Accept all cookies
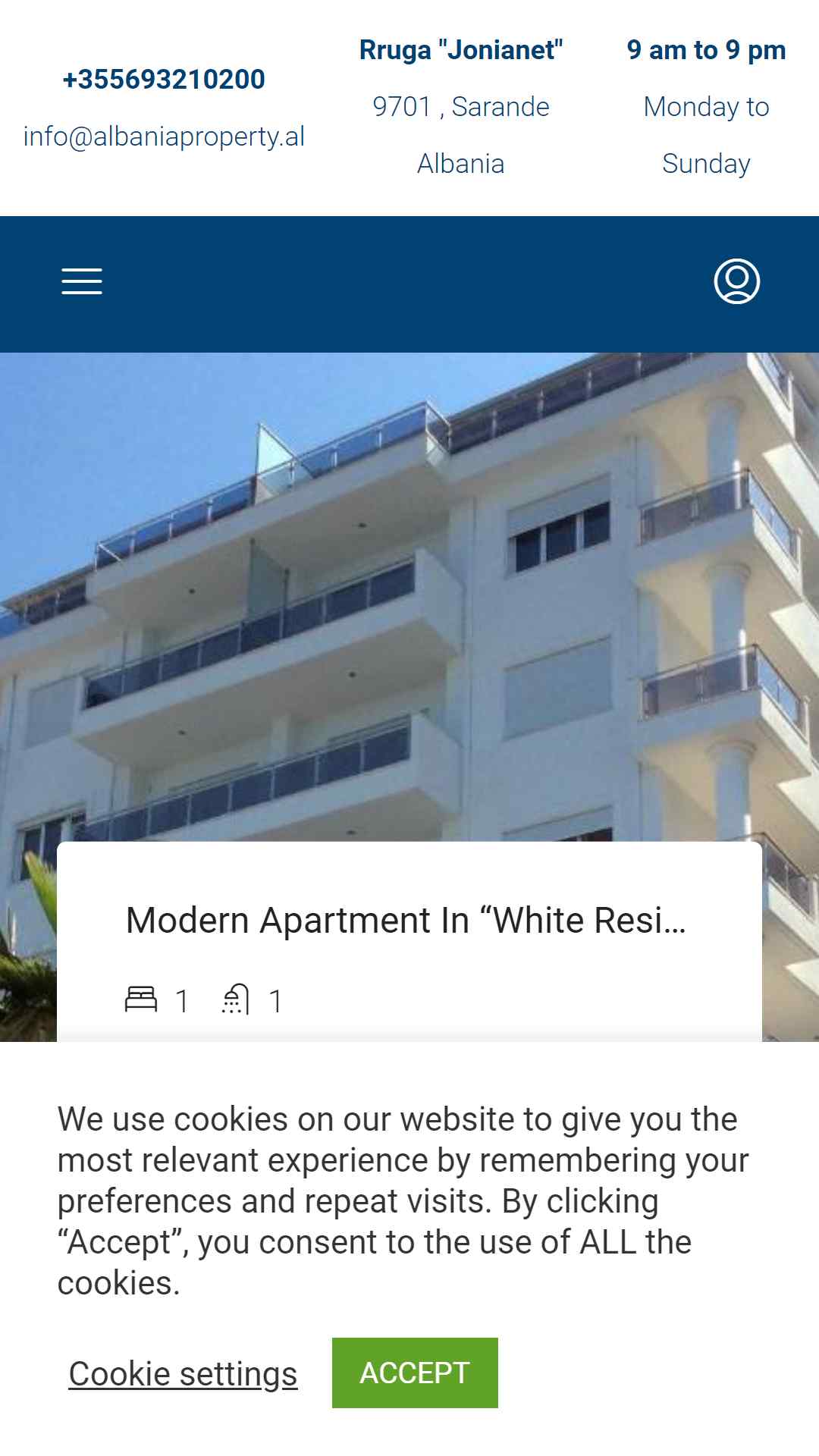Viewport: 819px width, 1456px height. click(415, 1373)
